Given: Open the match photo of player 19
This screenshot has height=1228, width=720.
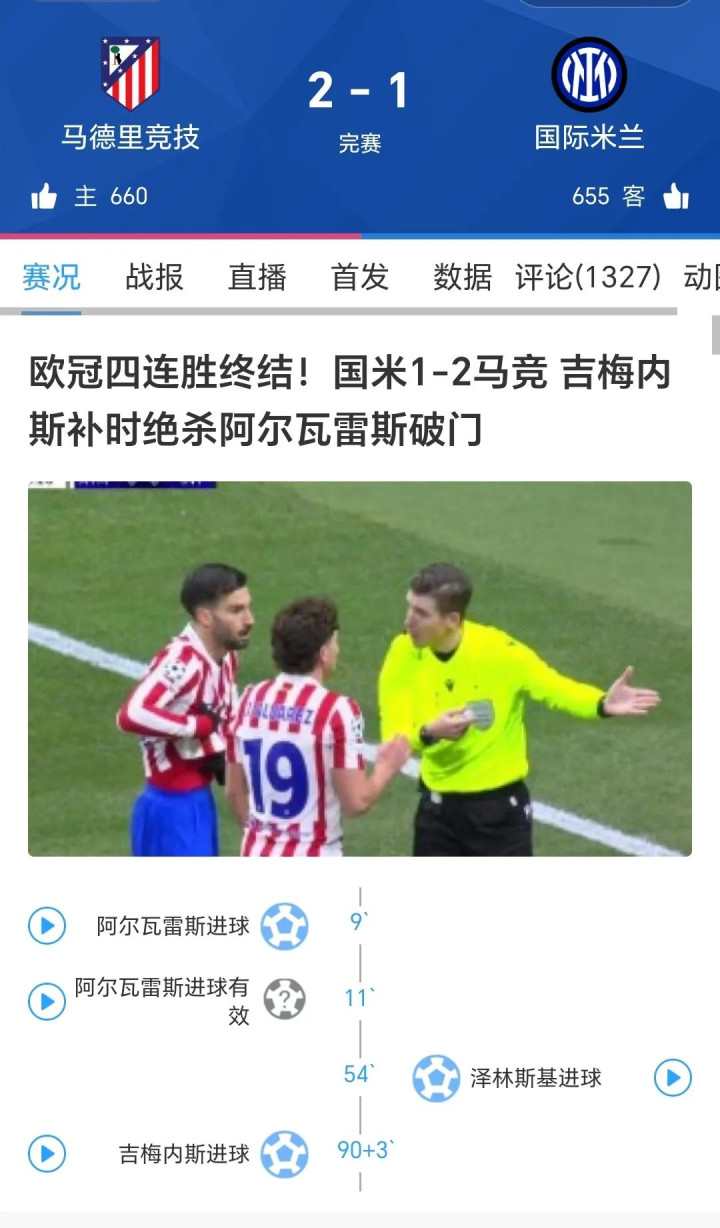Looking at the screenshot, I should (x=360, y=669).
